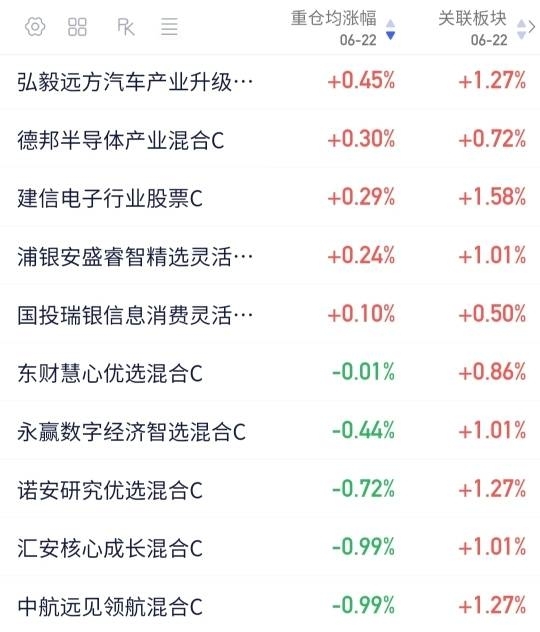
Task: Switch to the grid view icon
Action: (x=77, y=27)
